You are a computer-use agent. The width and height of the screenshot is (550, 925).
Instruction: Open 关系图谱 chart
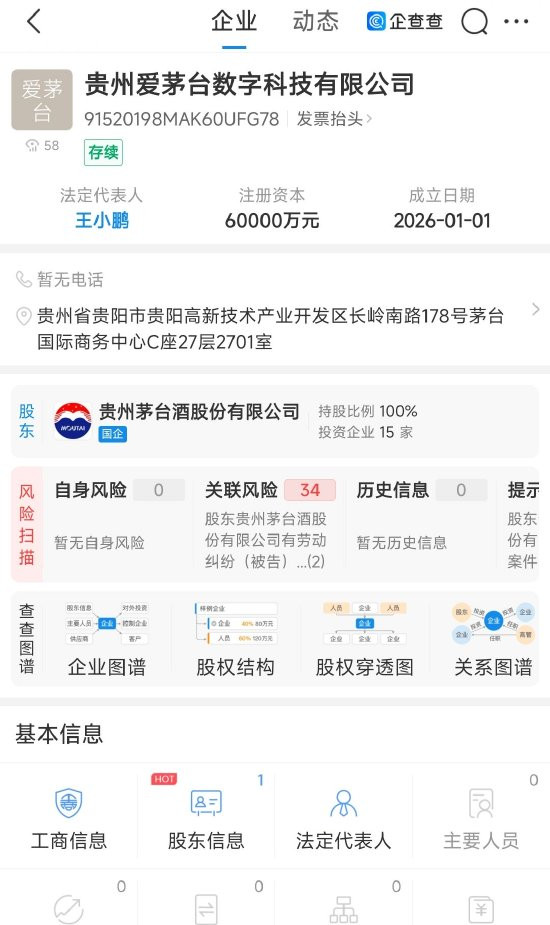(x=493, y=640)
